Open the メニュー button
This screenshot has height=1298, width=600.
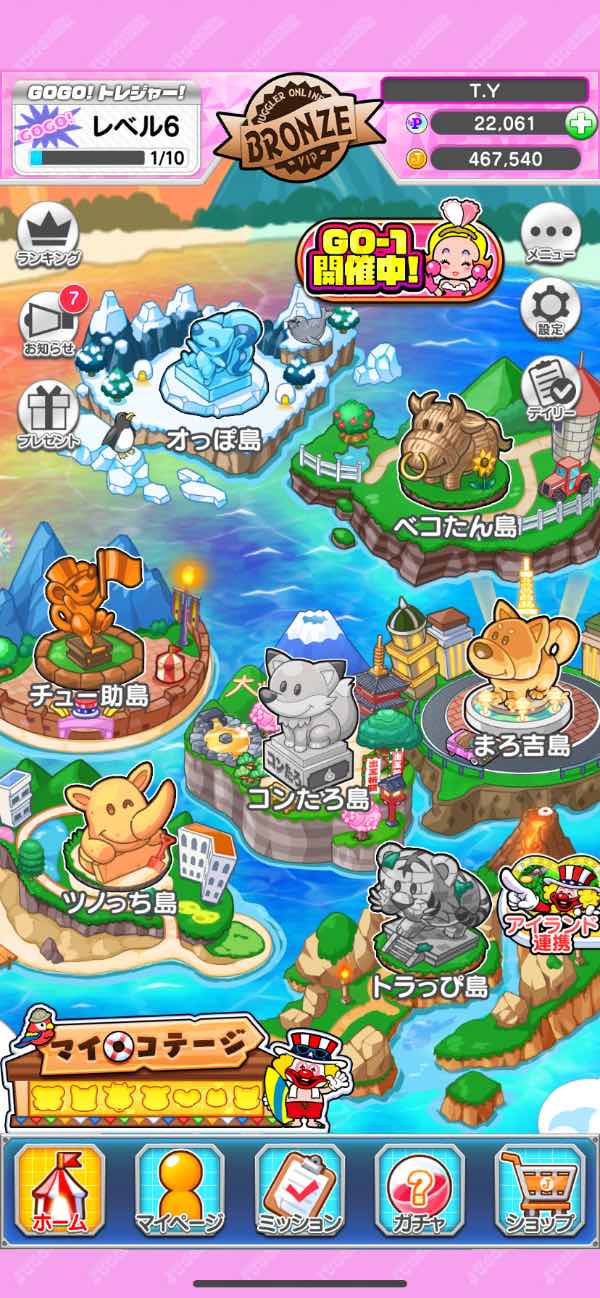[550, 233]
